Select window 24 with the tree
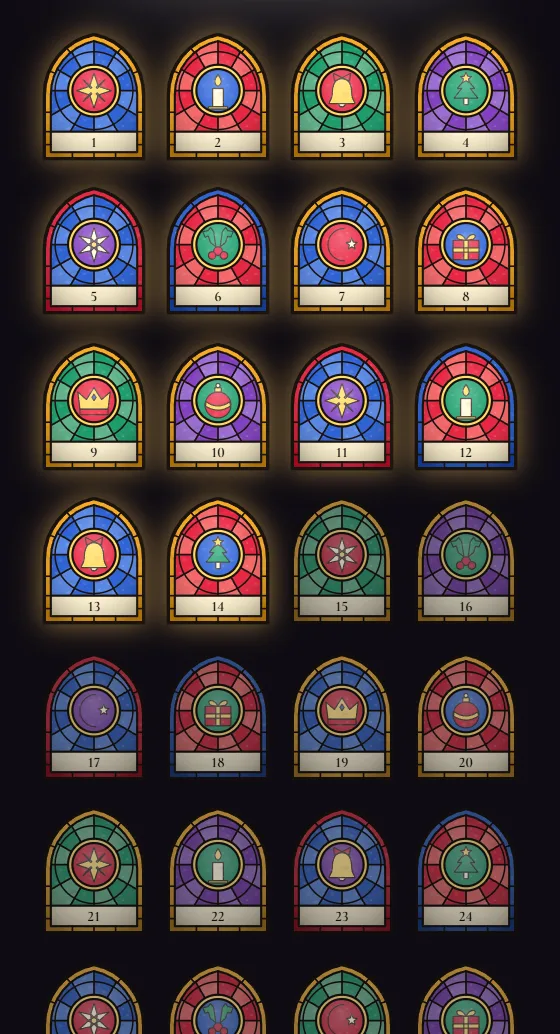Viewport: 560px width, 1034px height. tap(466, 871)
